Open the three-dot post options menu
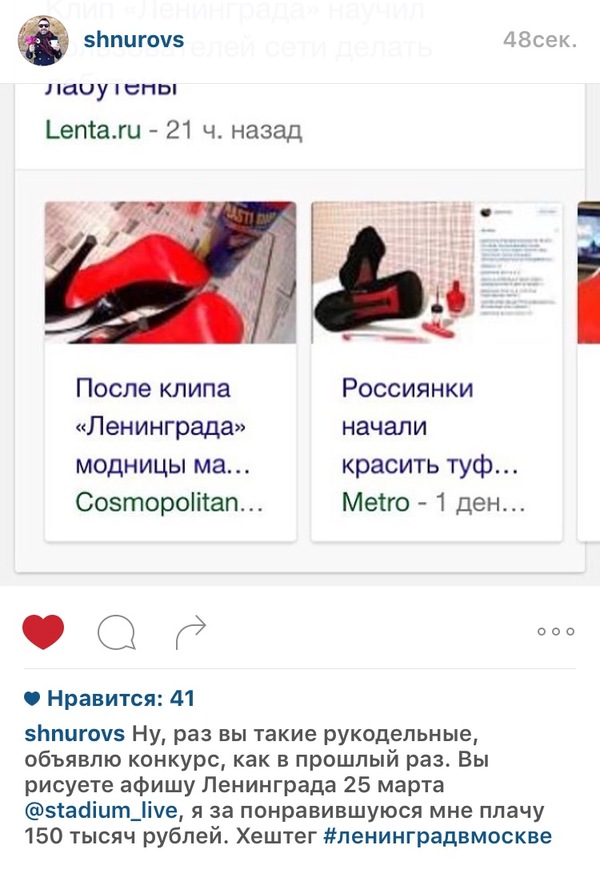Screen dimensions: 600x885 click(556, 631)
